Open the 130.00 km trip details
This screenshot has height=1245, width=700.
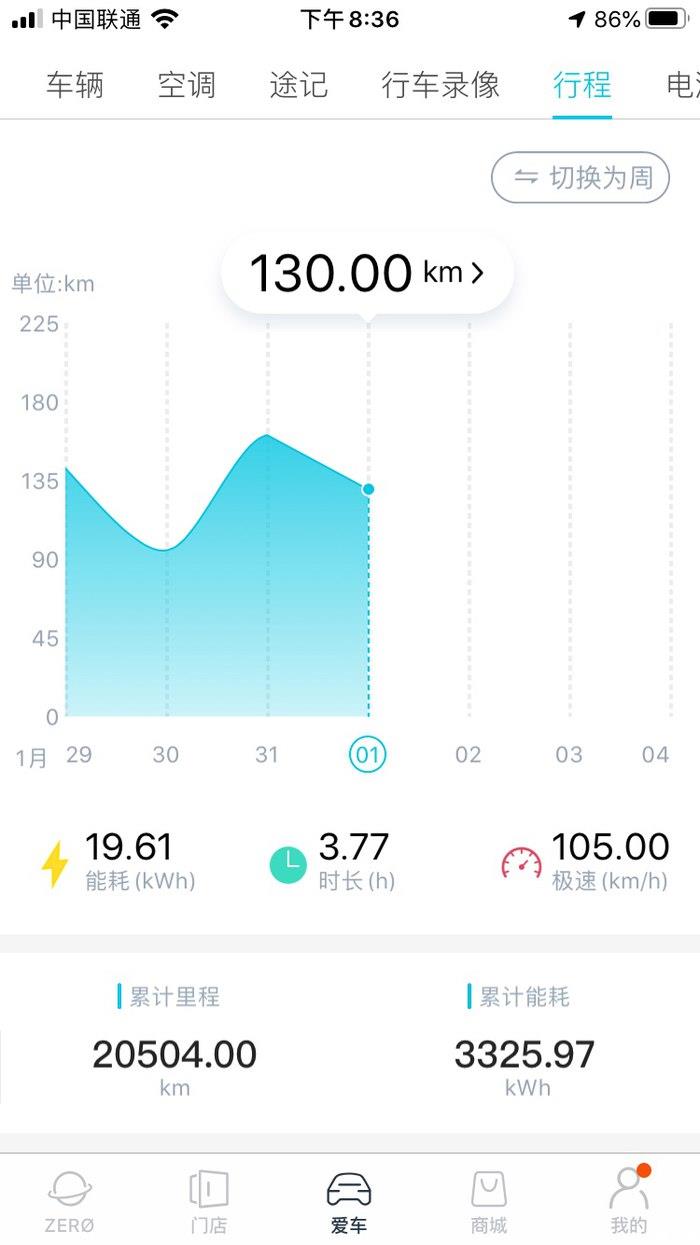pyautogui.click(x=367, y=273)
